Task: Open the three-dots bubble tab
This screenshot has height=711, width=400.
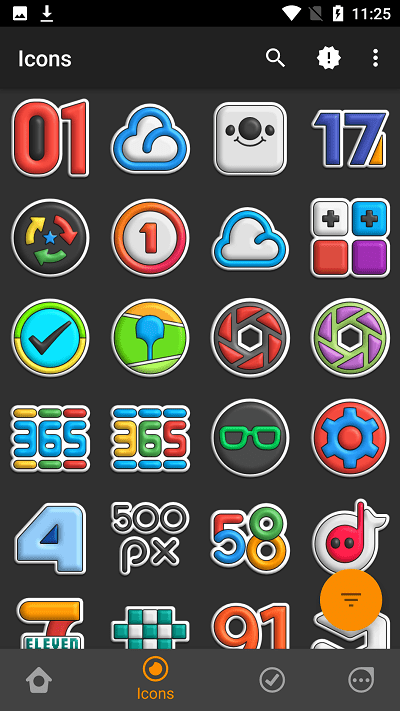Action: [x=361, y=680]
